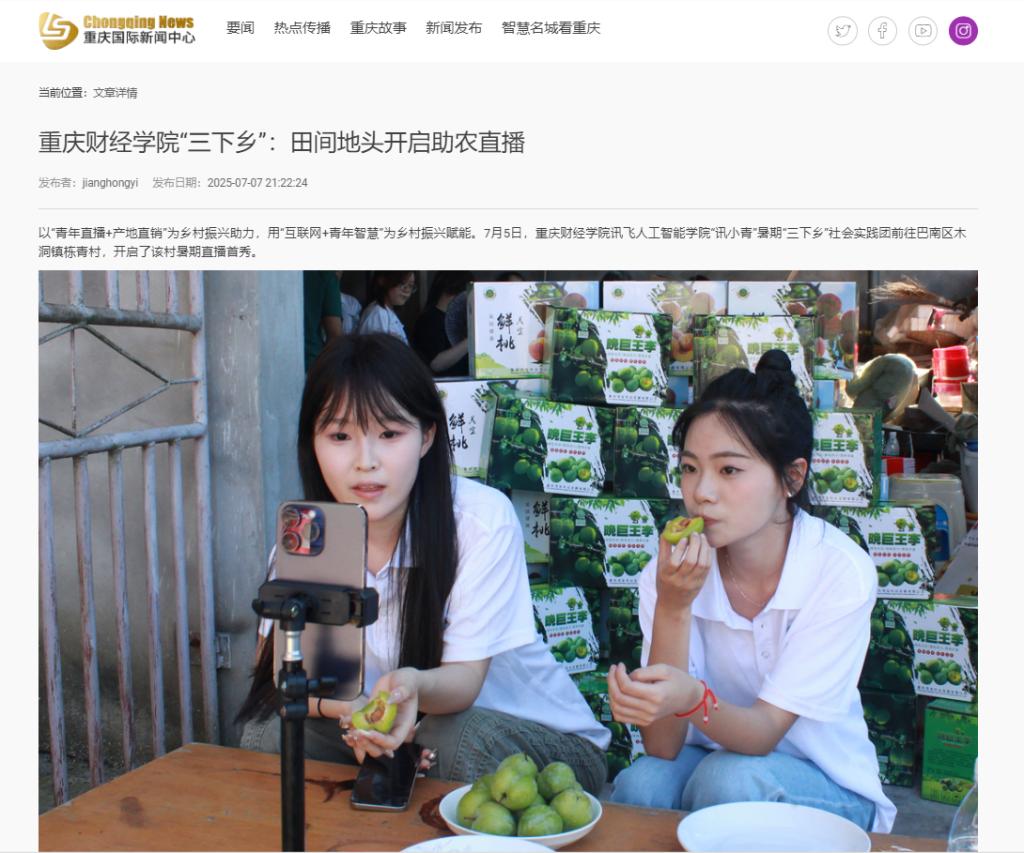Return home via the Chongqing News logo

[x=117, y=30]
